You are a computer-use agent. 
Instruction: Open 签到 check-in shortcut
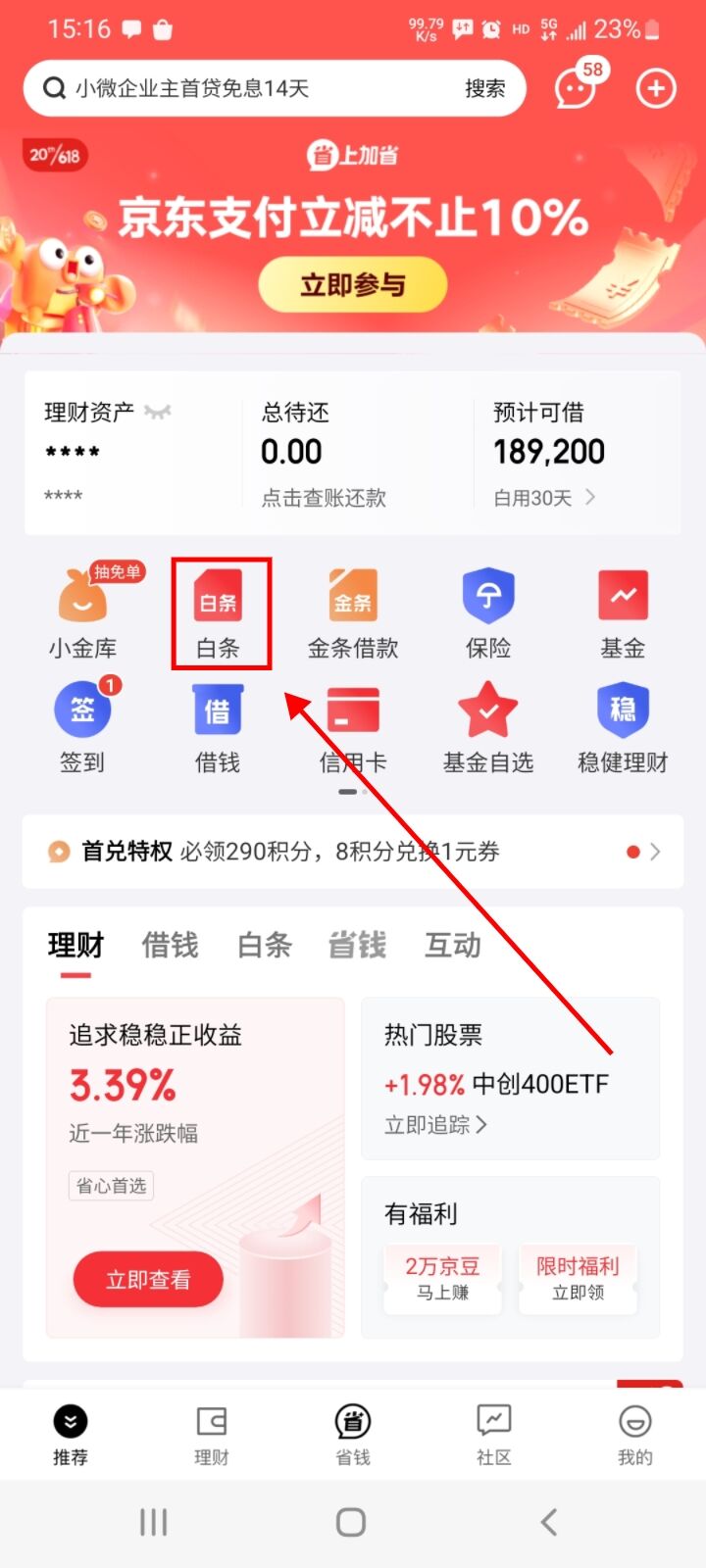click(x=82, y=727)
